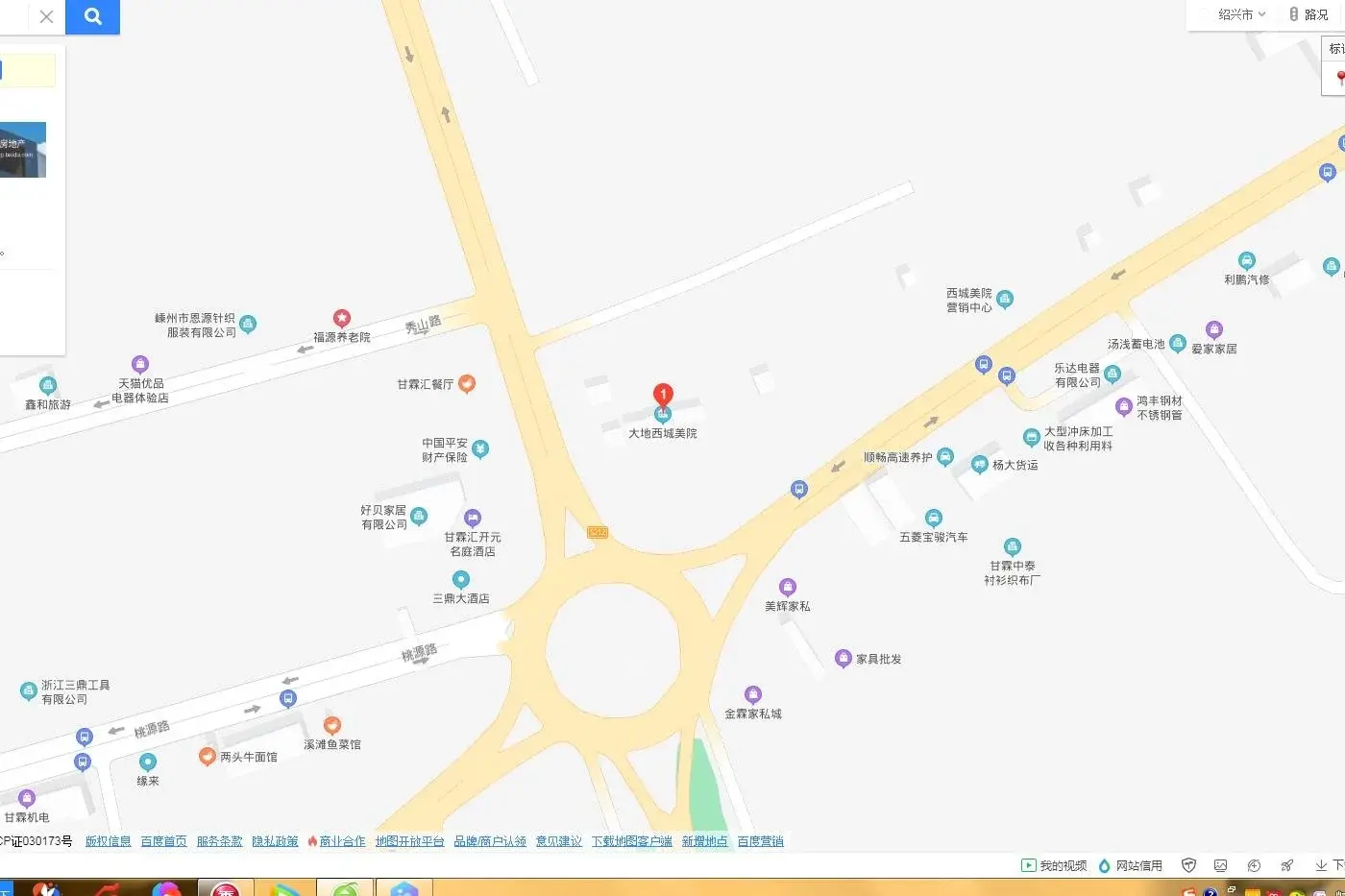Viewport: 1345px width, 896px height.
Task: Go to 百度首页 link
Action: tap(163, 841)
